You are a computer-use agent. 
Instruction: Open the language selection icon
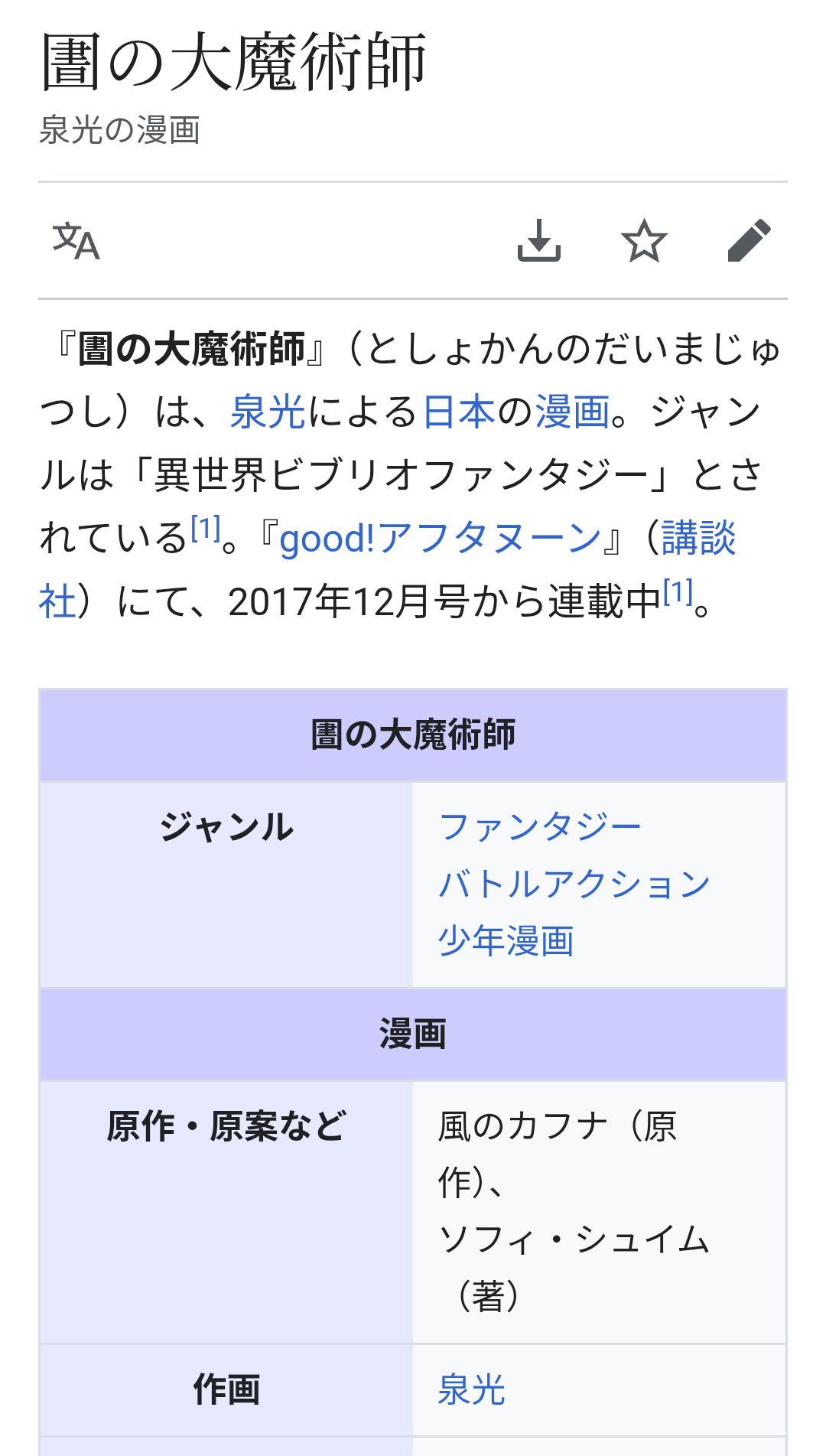coord(76,241)
